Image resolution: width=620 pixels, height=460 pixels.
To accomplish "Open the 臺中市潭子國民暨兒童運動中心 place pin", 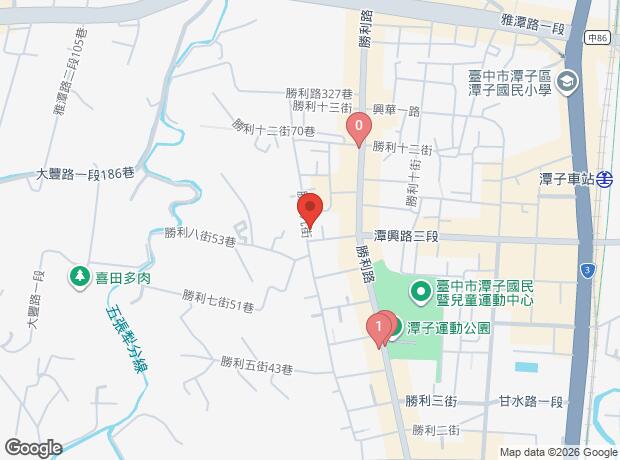I will (422, 292).
